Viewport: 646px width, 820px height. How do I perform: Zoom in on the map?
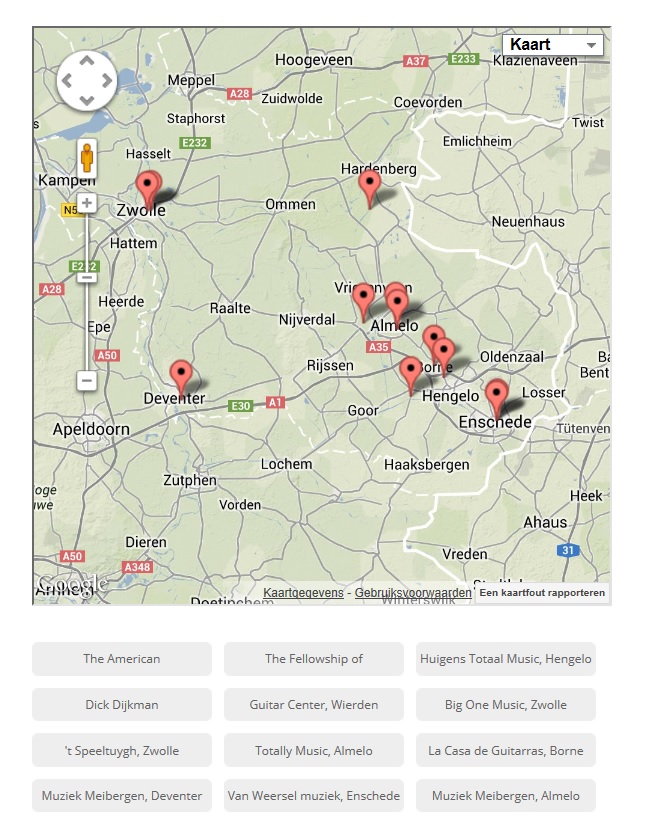point(87,204)
